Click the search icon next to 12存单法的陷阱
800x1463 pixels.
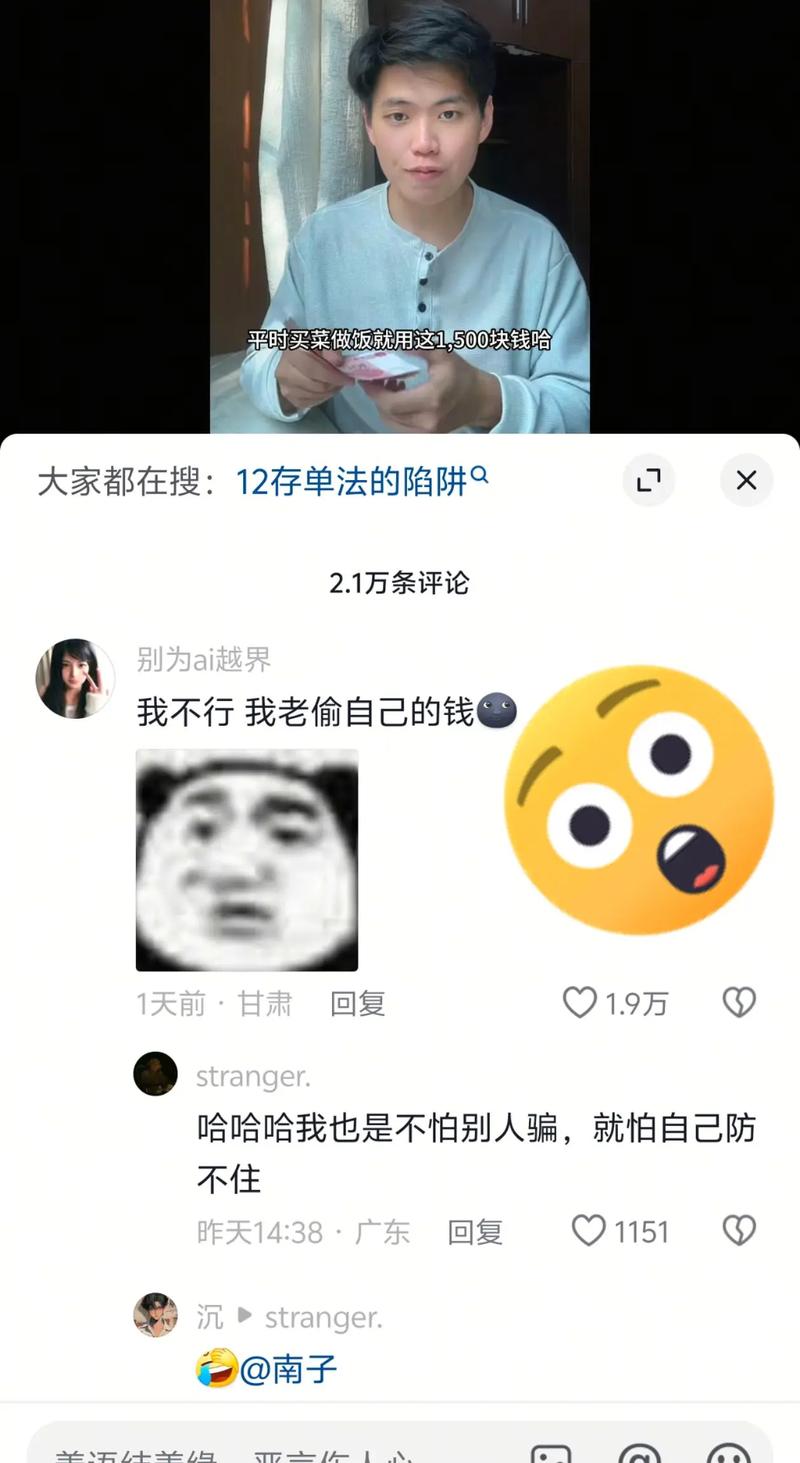483,475
